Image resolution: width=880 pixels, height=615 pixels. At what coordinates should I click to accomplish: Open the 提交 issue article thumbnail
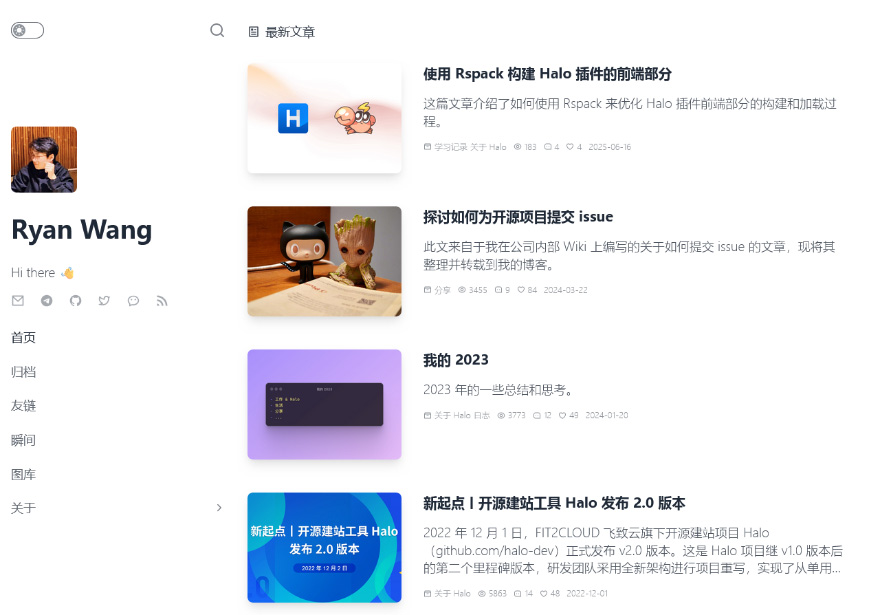[324, 261]
